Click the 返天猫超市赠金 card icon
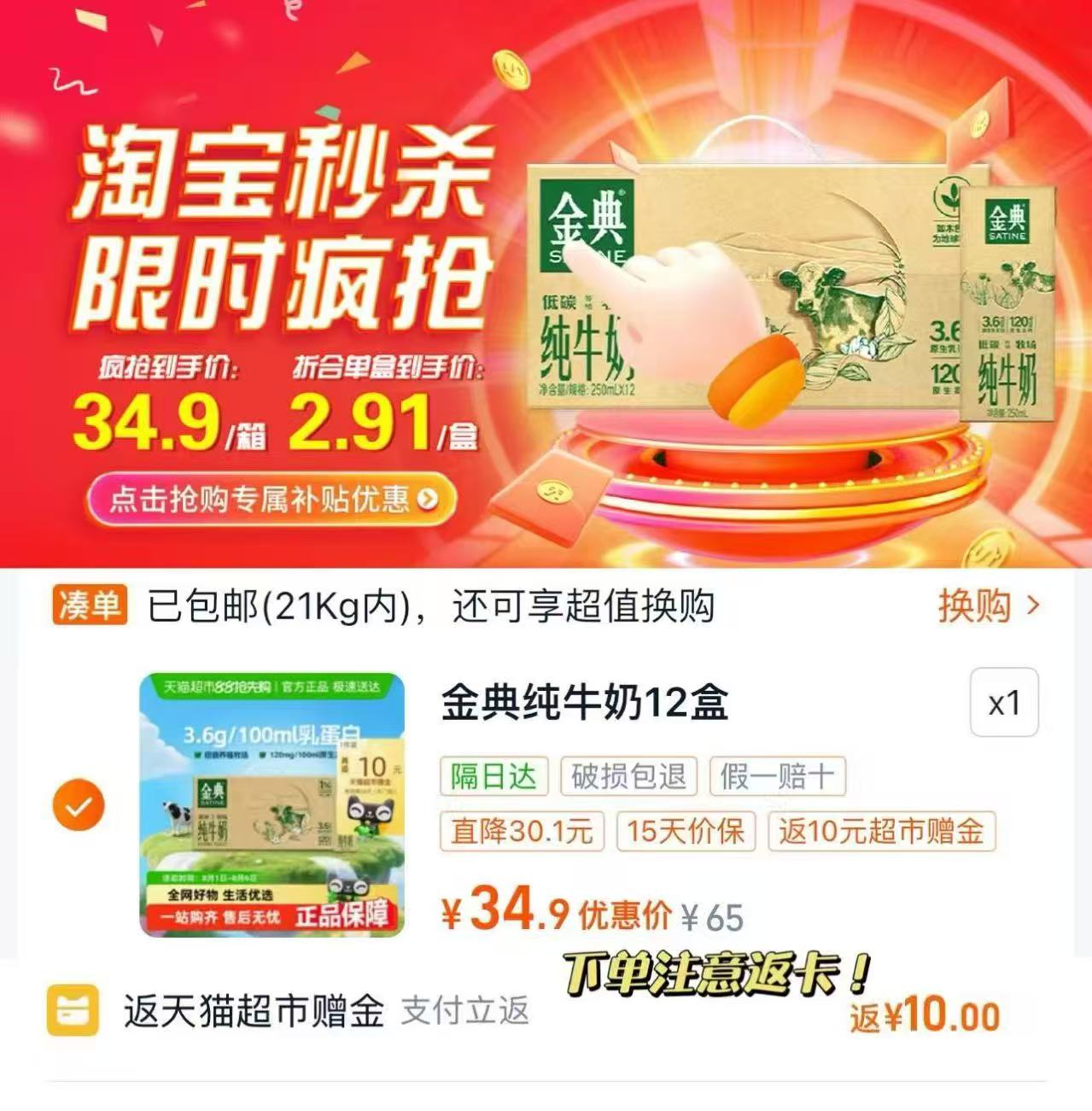Image resolution: width=1092 pixels, height=1111 pixels. [x=73, y=1013]
